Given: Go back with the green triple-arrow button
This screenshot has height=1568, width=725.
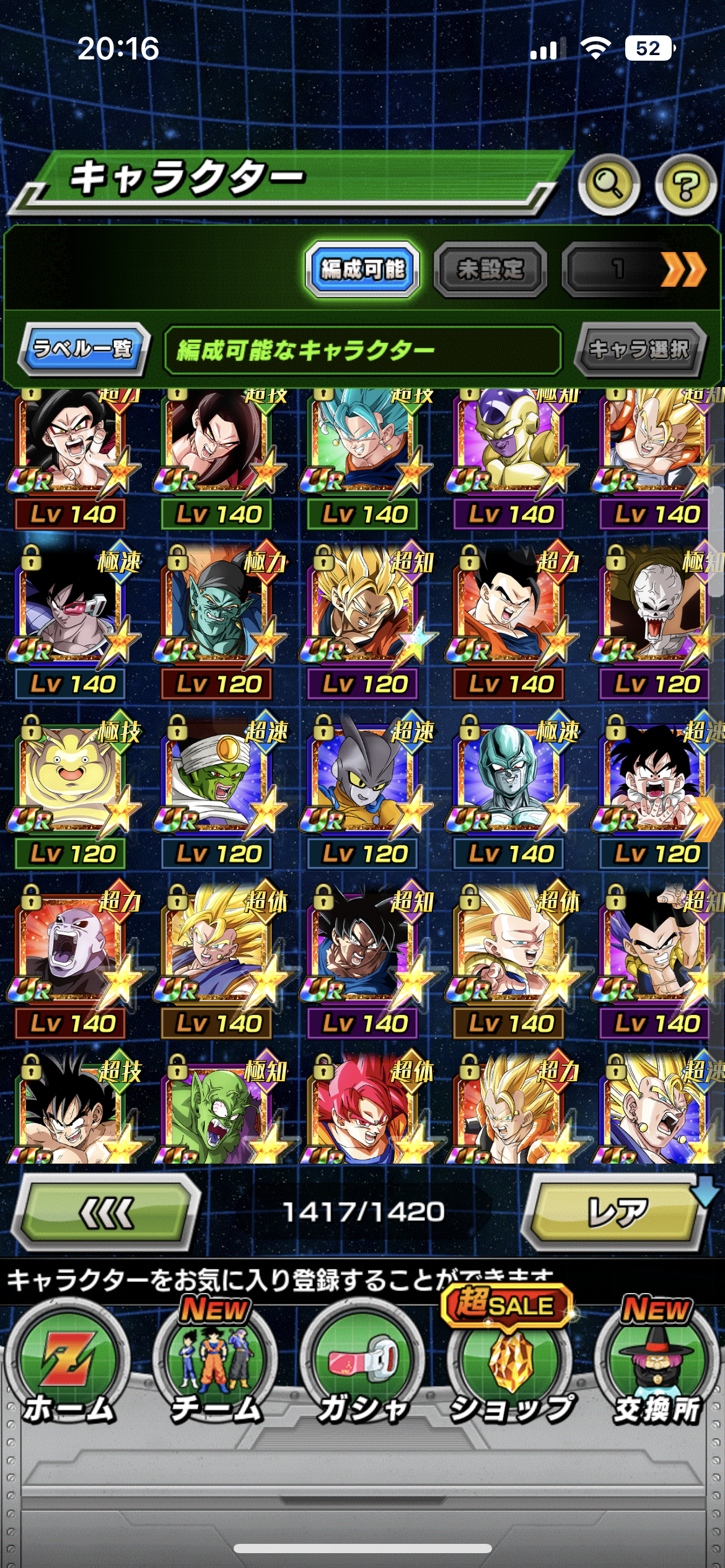Looking at the screenshot, I should 107,1211.
